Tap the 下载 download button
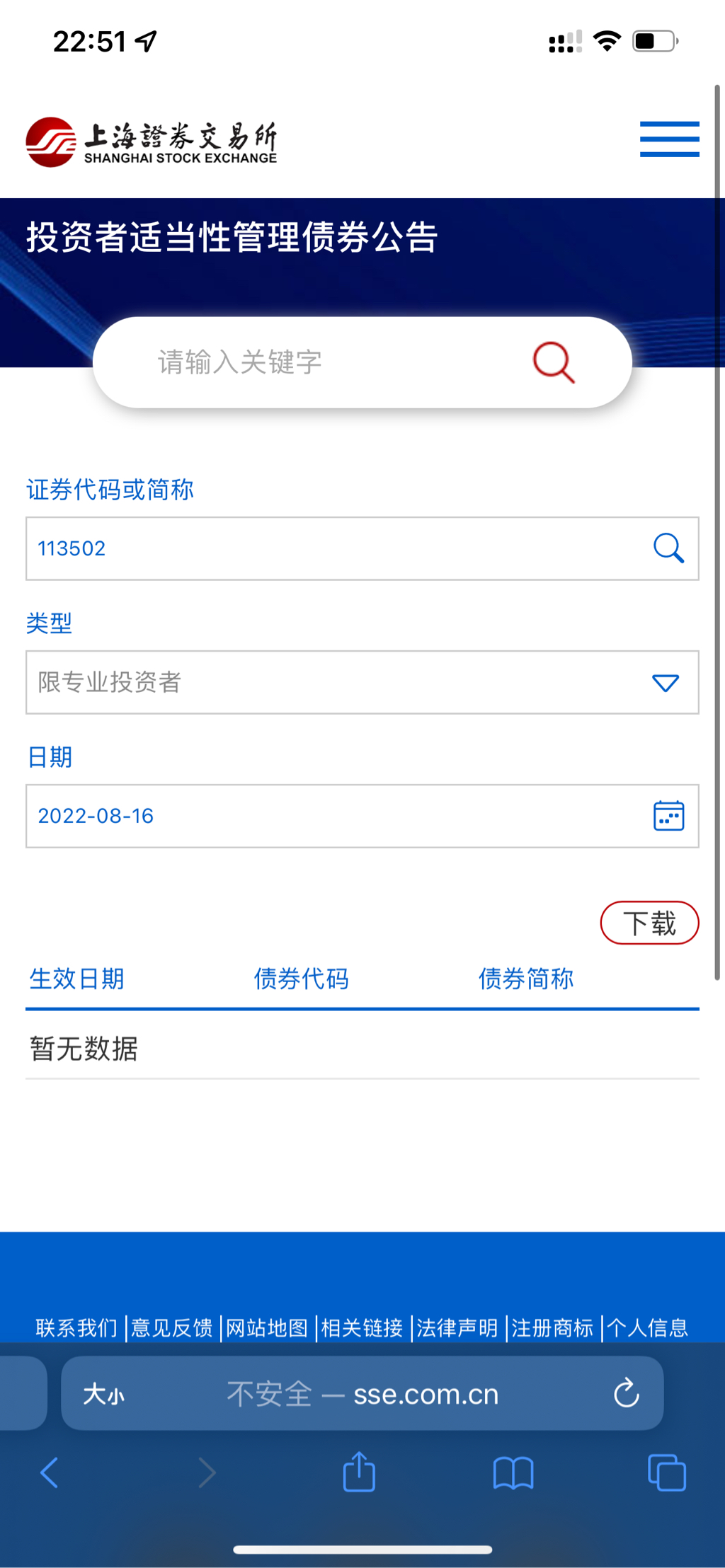 (649, 923)
